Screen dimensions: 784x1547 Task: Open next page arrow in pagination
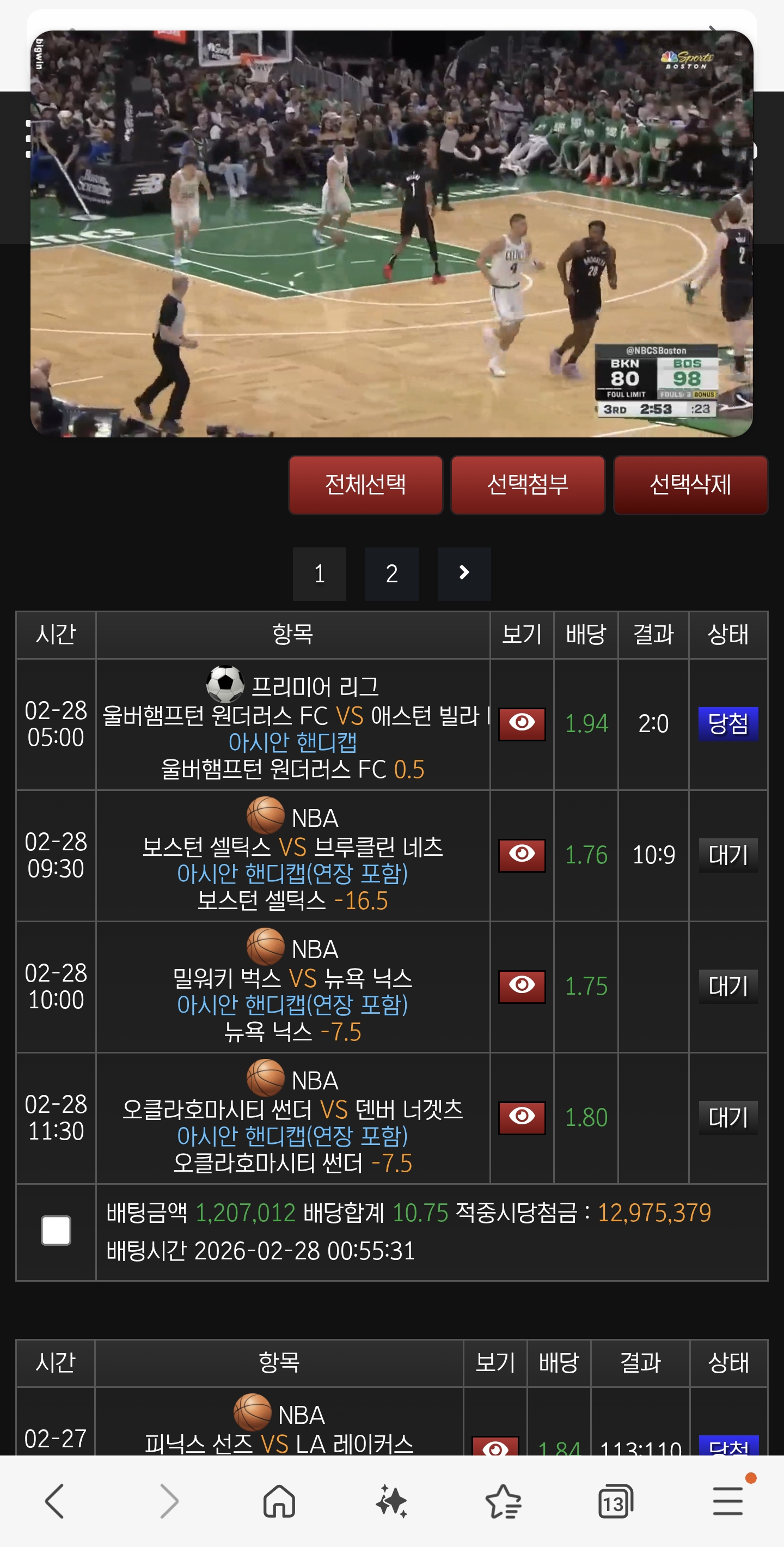coord(463,574)
